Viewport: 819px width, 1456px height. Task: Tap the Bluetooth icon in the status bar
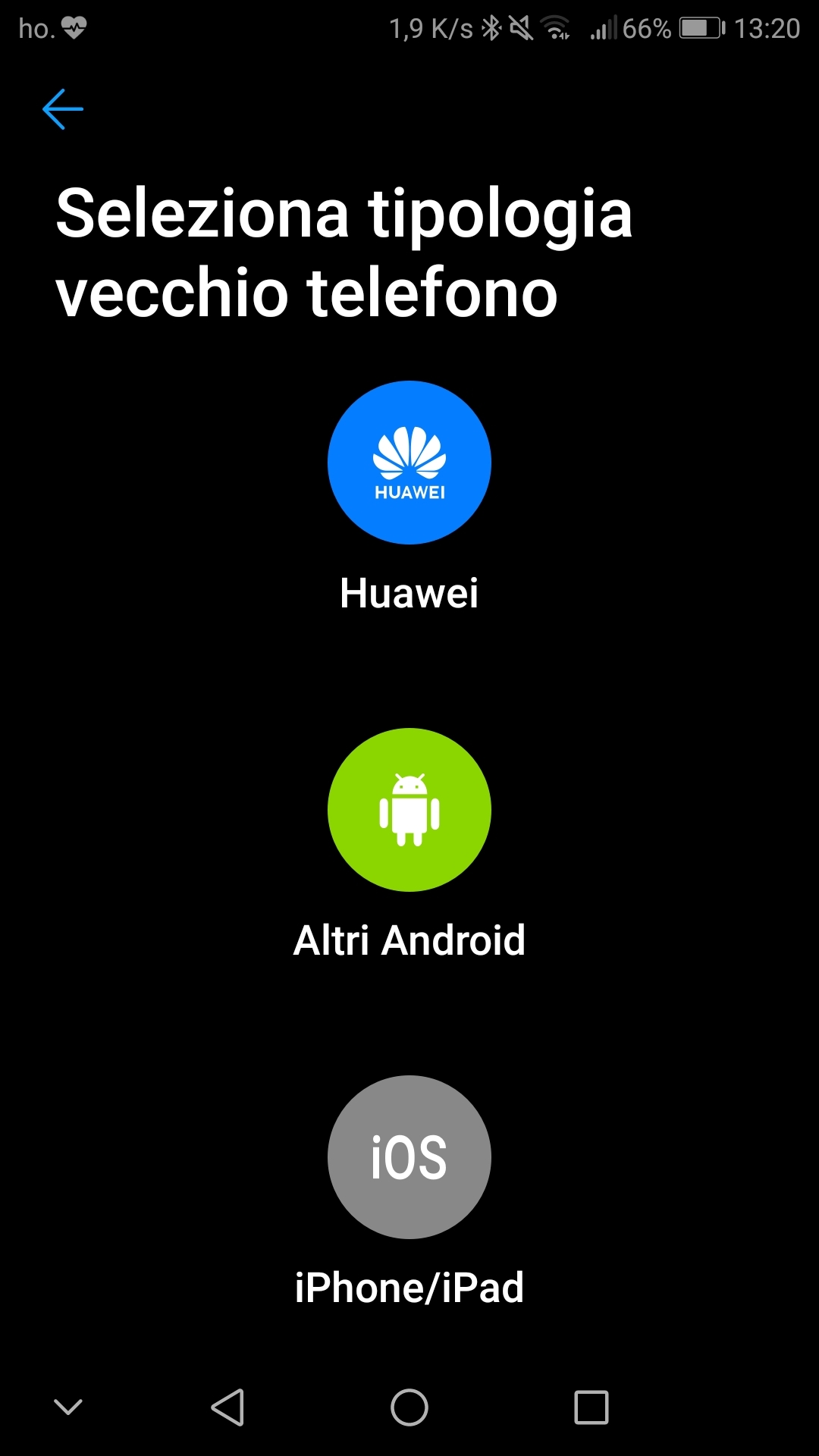point(492,25)
